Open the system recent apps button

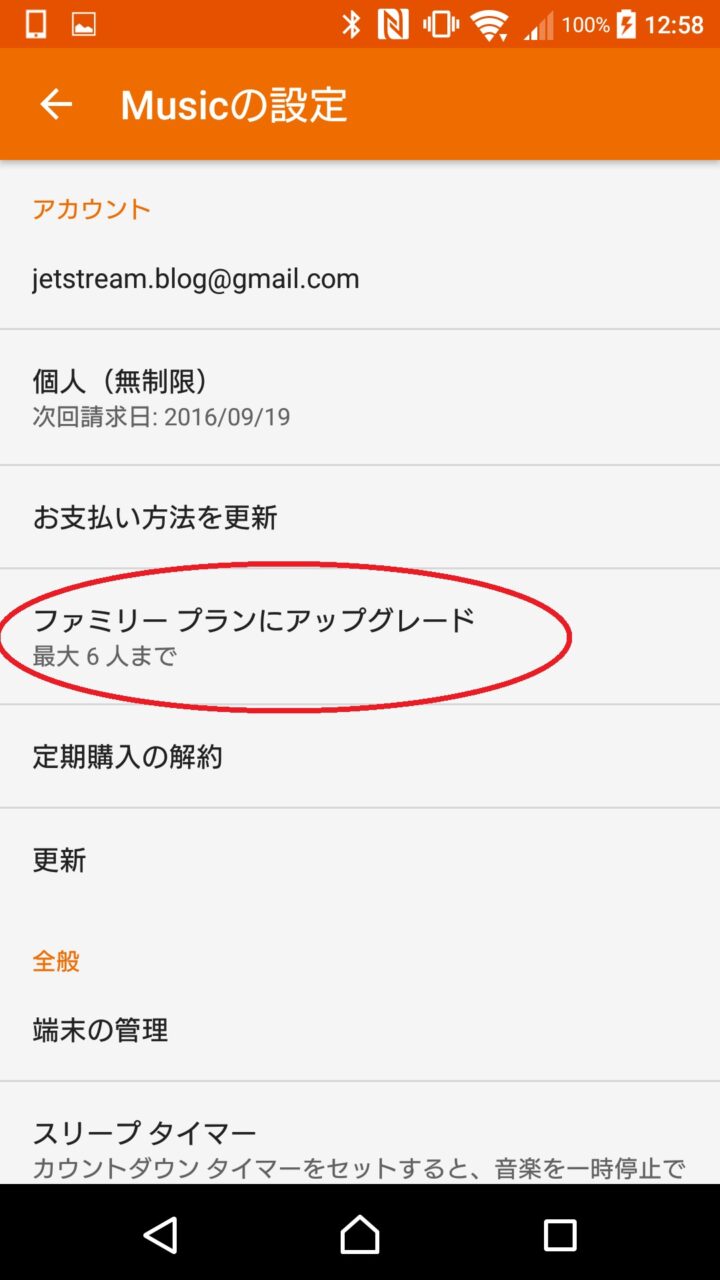[x=559, y=1235]
